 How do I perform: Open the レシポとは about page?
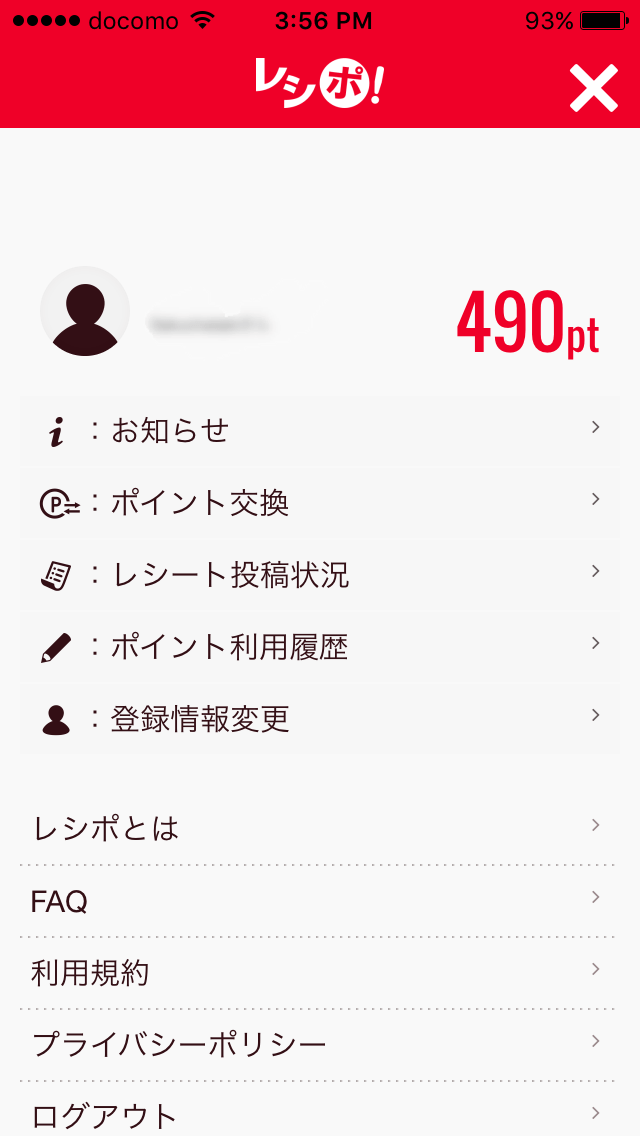(x=320, y=829)
